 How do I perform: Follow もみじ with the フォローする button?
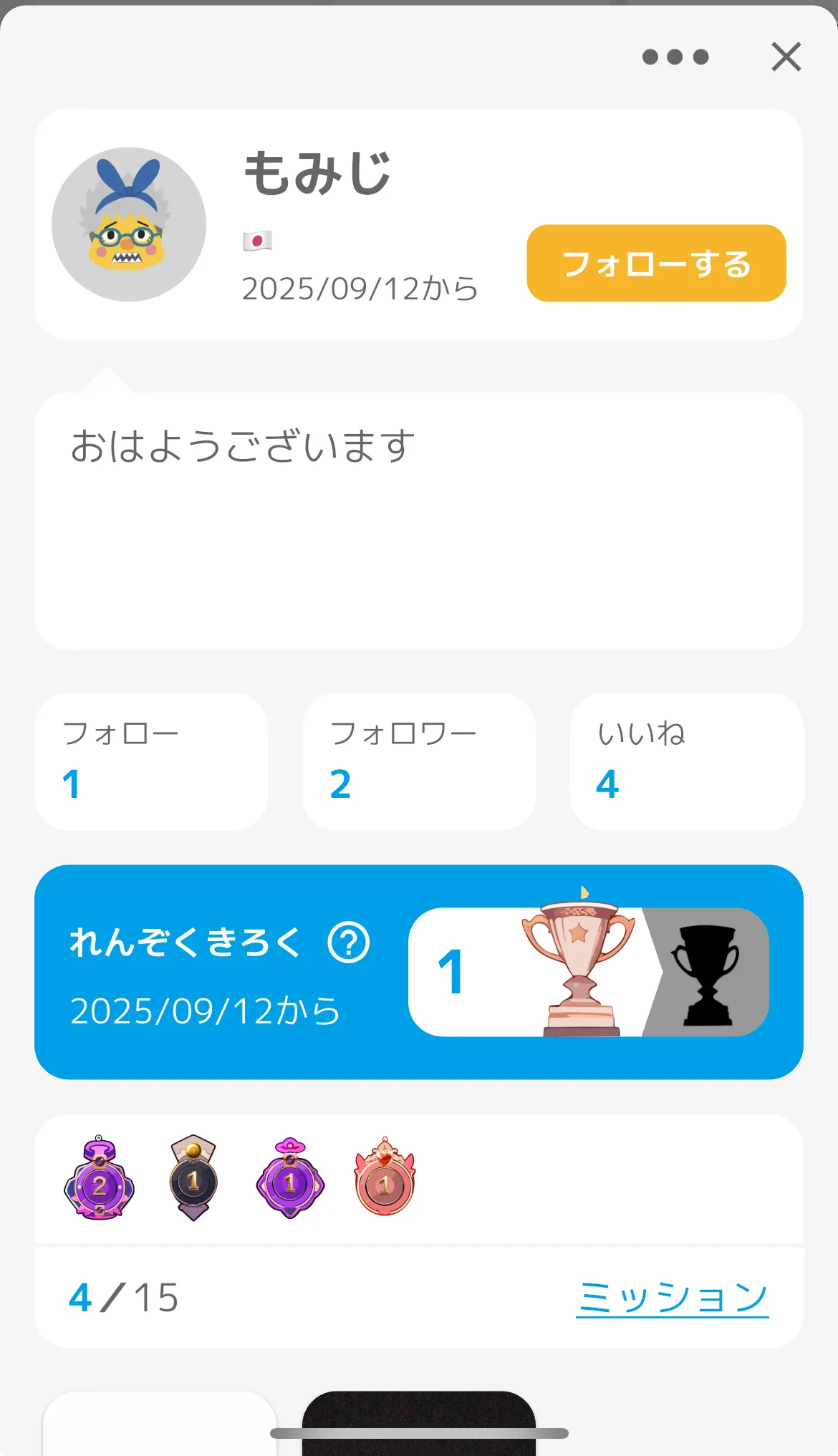(x=656, y=264)
